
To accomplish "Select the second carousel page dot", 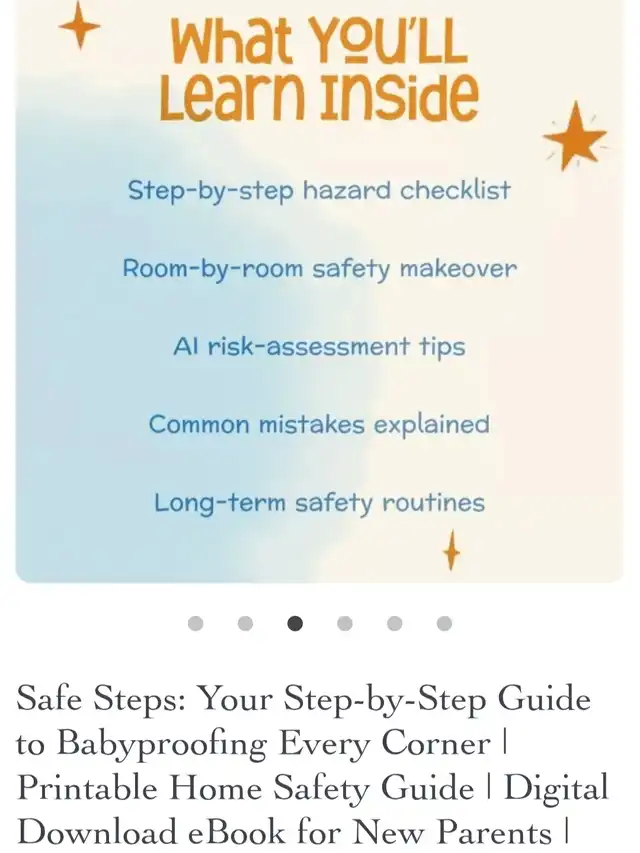I will coord(245,624).
